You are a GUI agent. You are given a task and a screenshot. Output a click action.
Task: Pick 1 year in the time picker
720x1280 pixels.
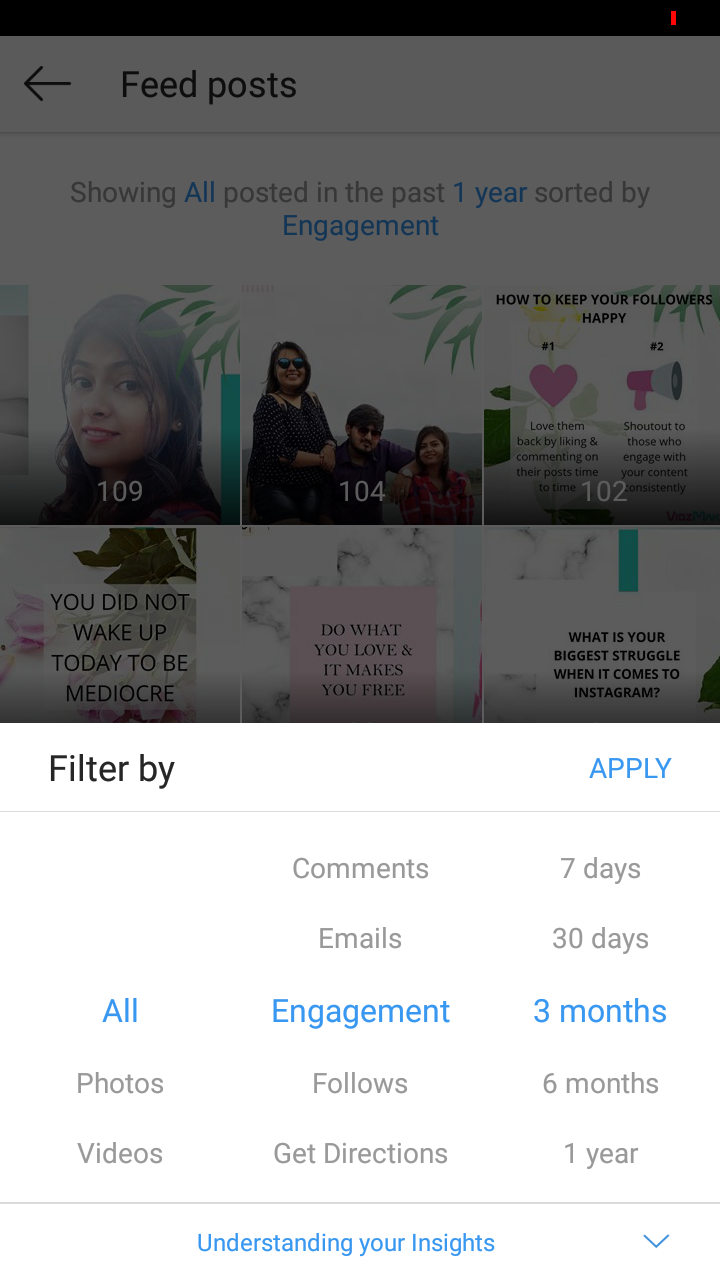click(x=600, y=1153)
